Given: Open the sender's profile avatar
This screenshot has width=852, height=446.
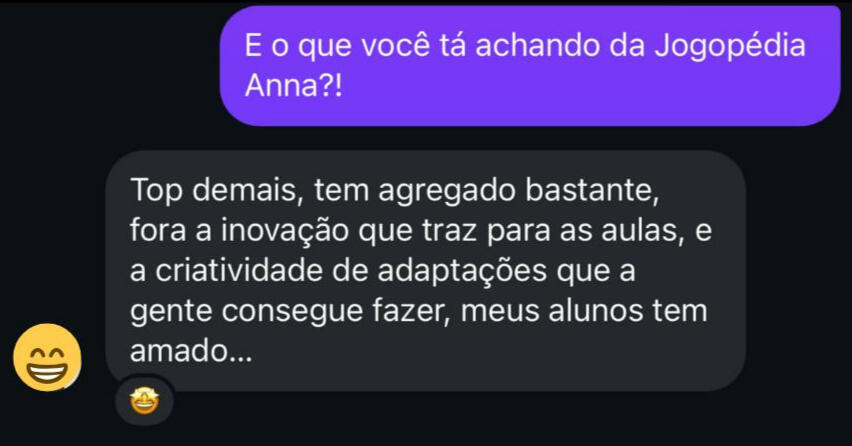Looking at the screenshot, I should (x=46, y=357).
